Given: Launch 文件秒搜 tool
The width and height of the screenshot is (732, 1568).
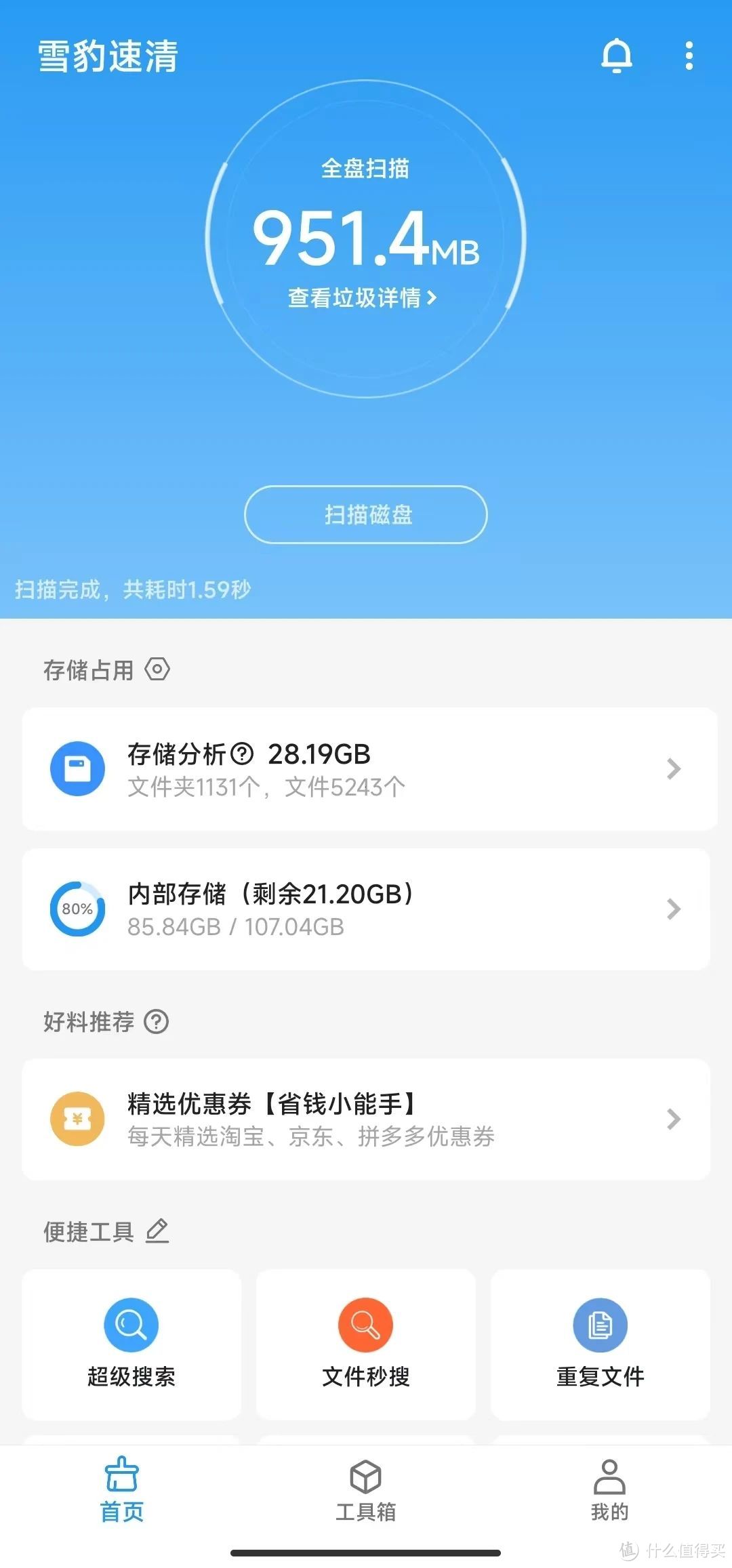Looking at the screenshot, I should [366, 1344].
